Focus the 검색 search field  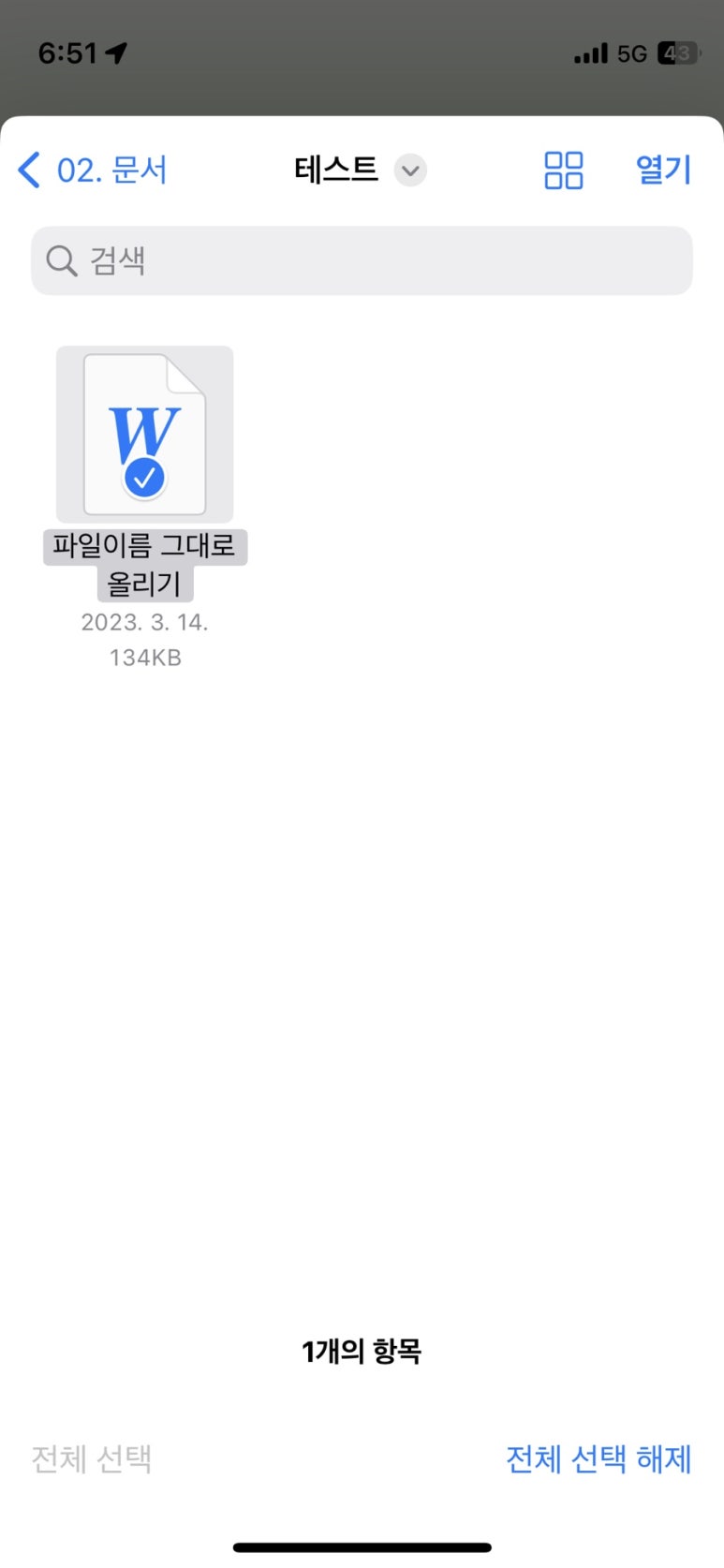tap(362, 260)
